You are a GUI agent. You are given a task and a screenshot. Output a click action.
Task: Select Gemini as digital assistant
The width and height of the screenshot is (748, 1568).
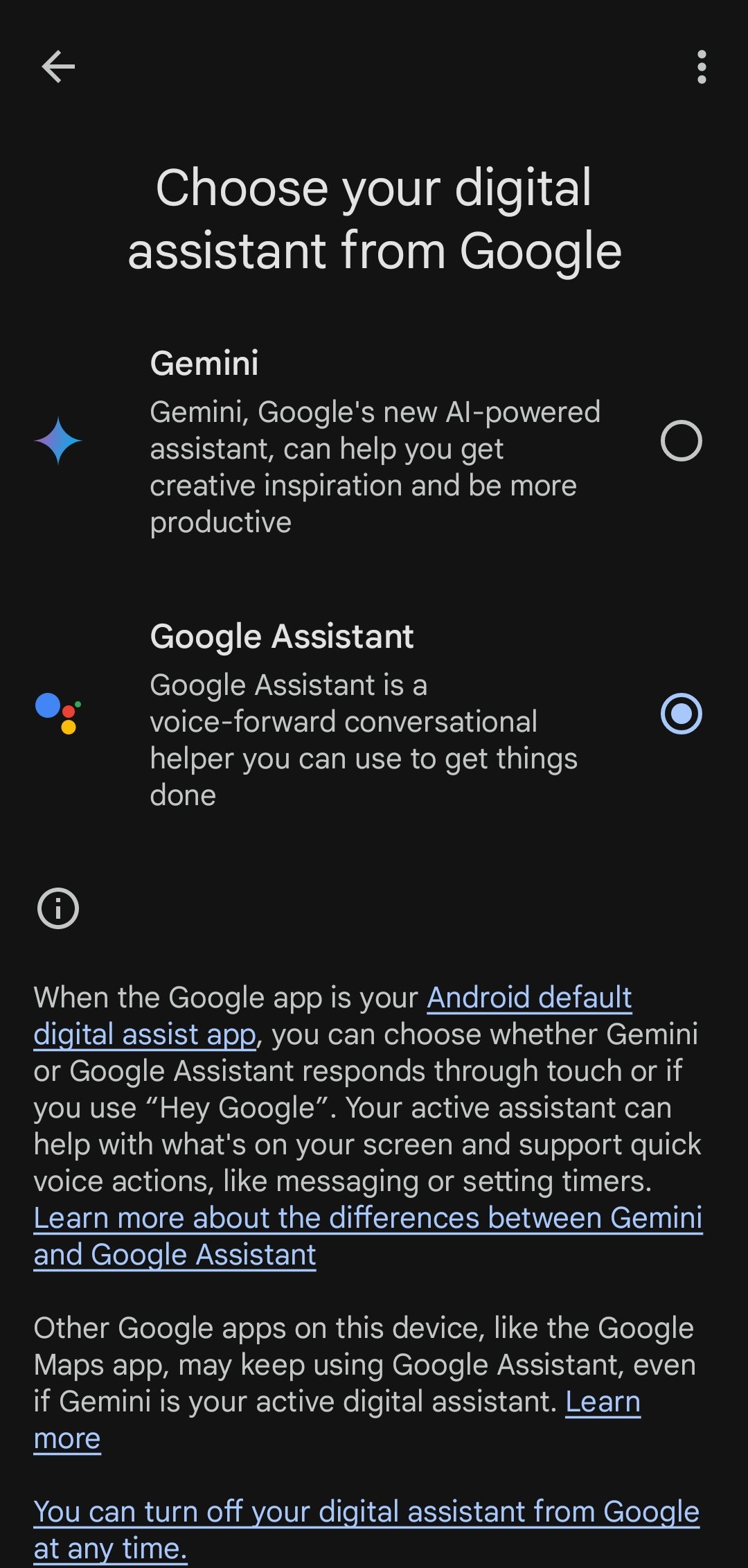pyautogui.click(x=681, y=441)
